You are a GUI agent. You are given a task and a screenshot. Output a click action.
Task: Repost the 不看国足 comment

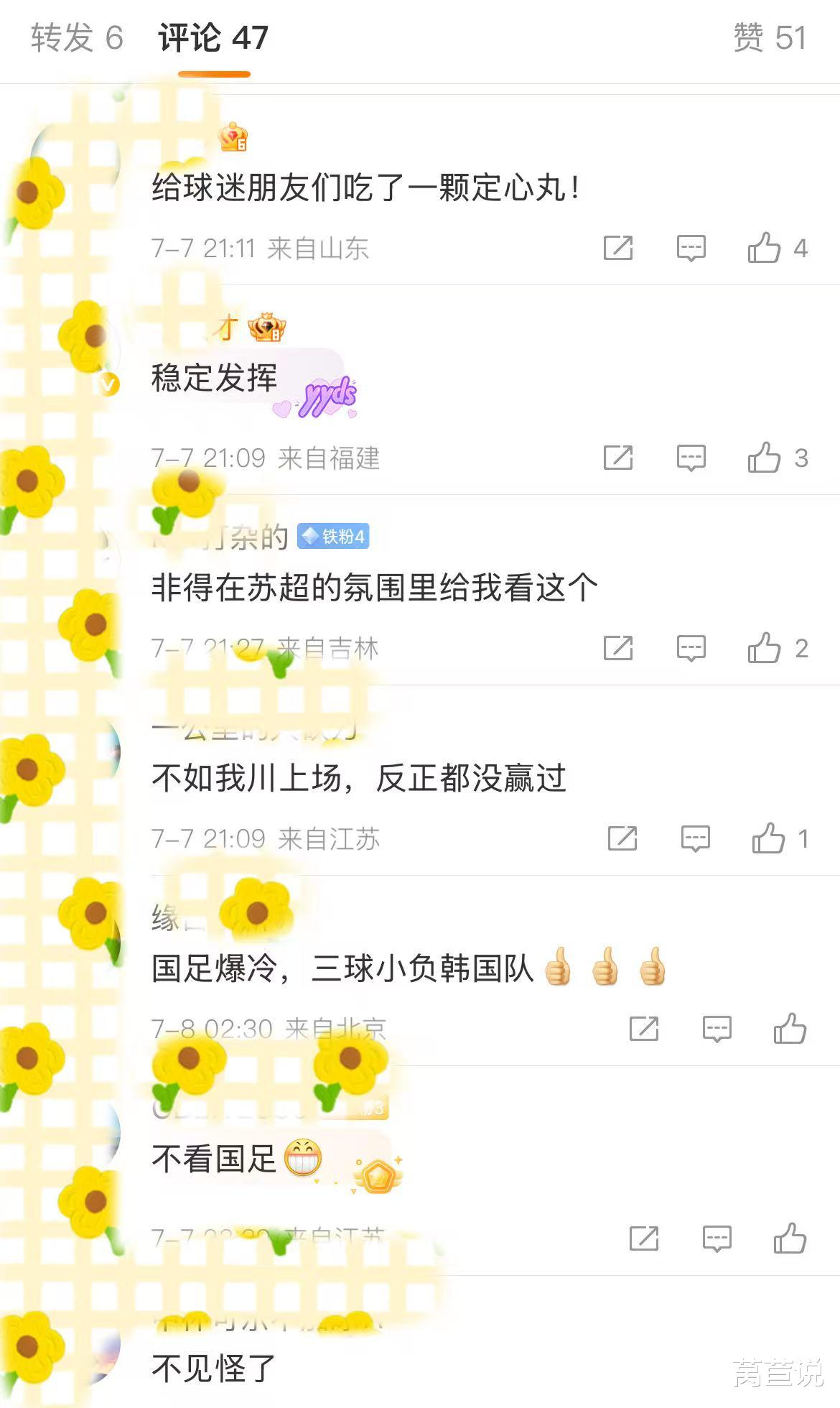(x=643, y=1238)
